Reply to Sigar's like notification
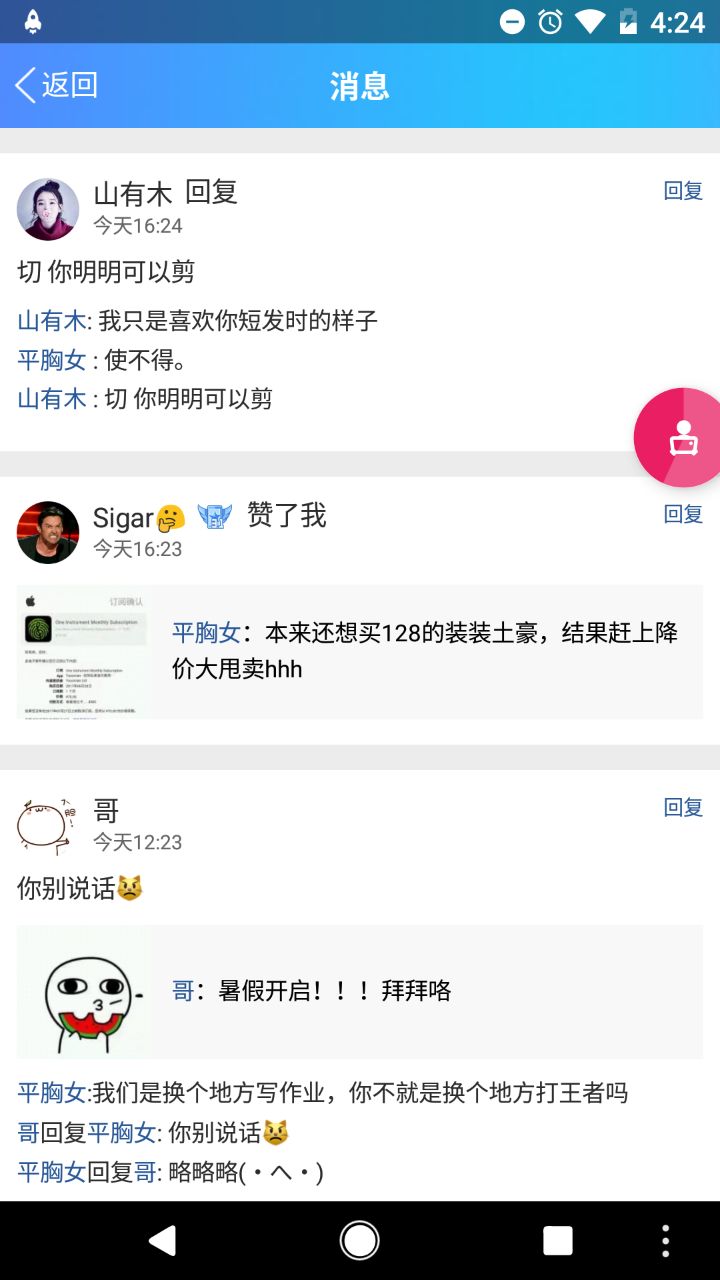This screenshot has height=1280, width=720. tap(683, 514)
